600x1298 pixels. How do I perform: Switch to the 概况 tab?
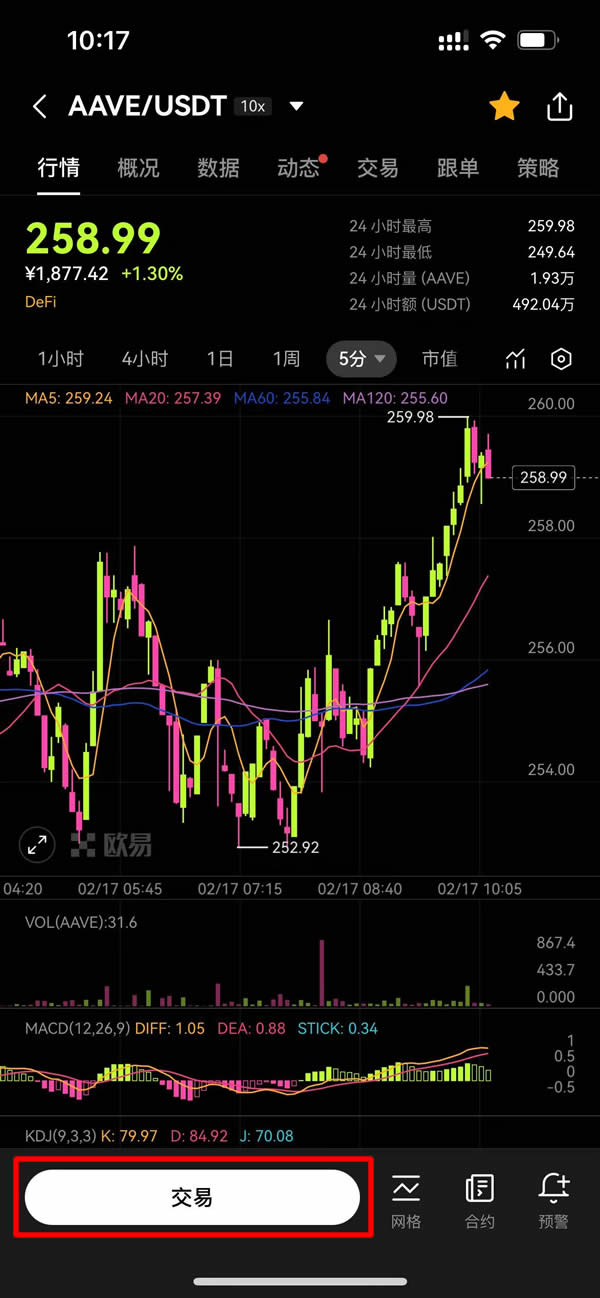pyautogui.click(x=138, y=168)
